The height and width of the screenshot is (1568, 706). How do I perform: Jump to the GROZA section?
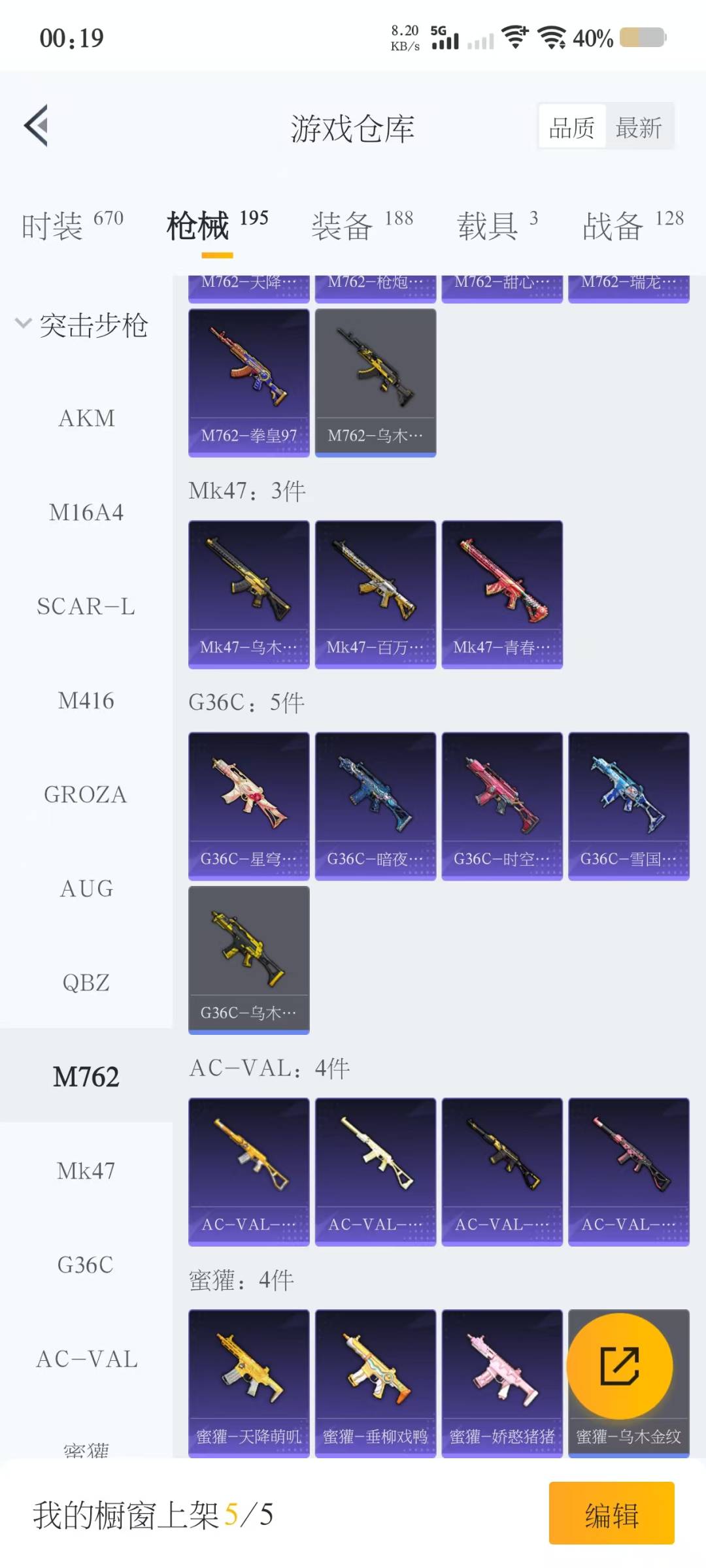[x=86, y=794]
